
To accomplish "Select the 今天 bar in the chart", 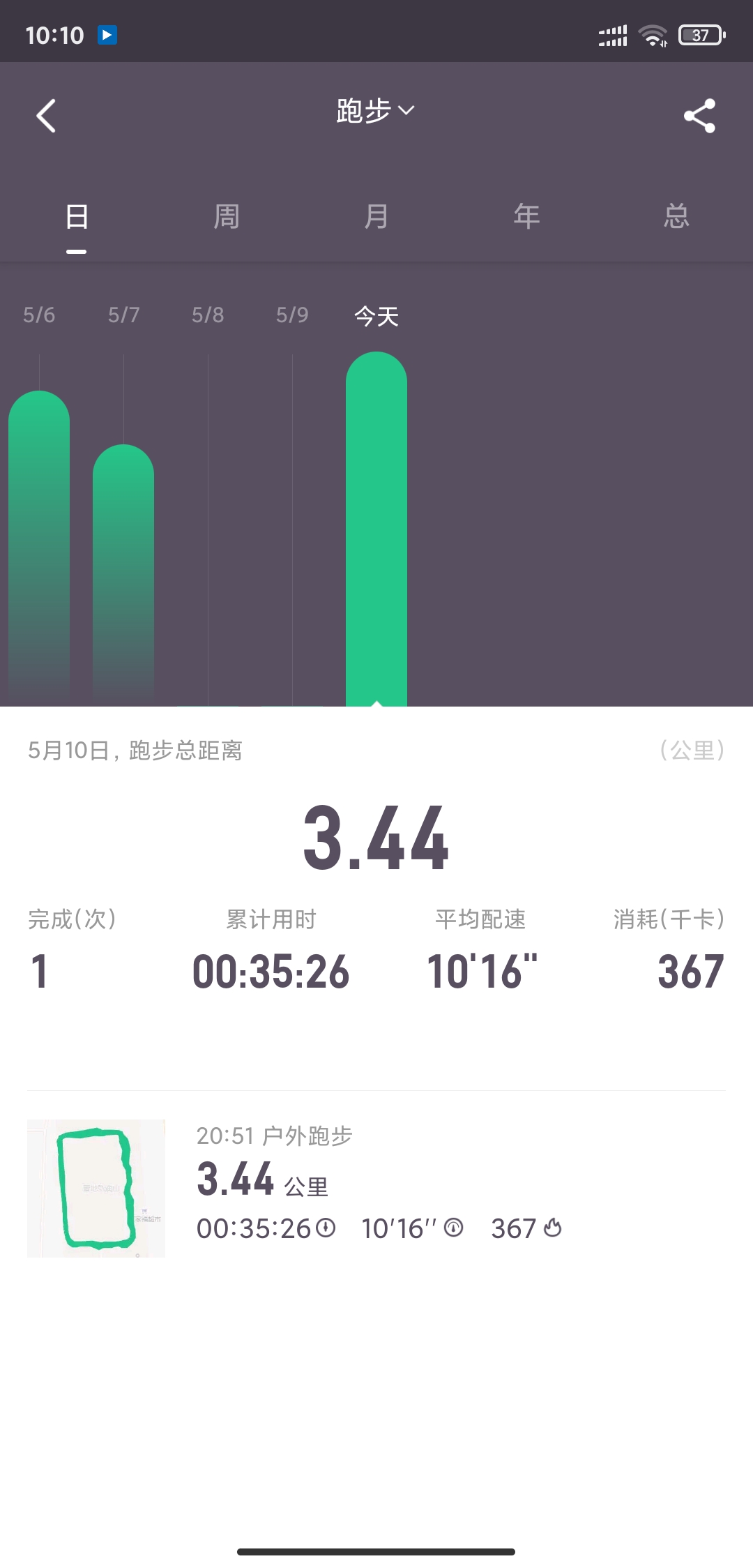I will pyautogui.click(x=376, y=530).
